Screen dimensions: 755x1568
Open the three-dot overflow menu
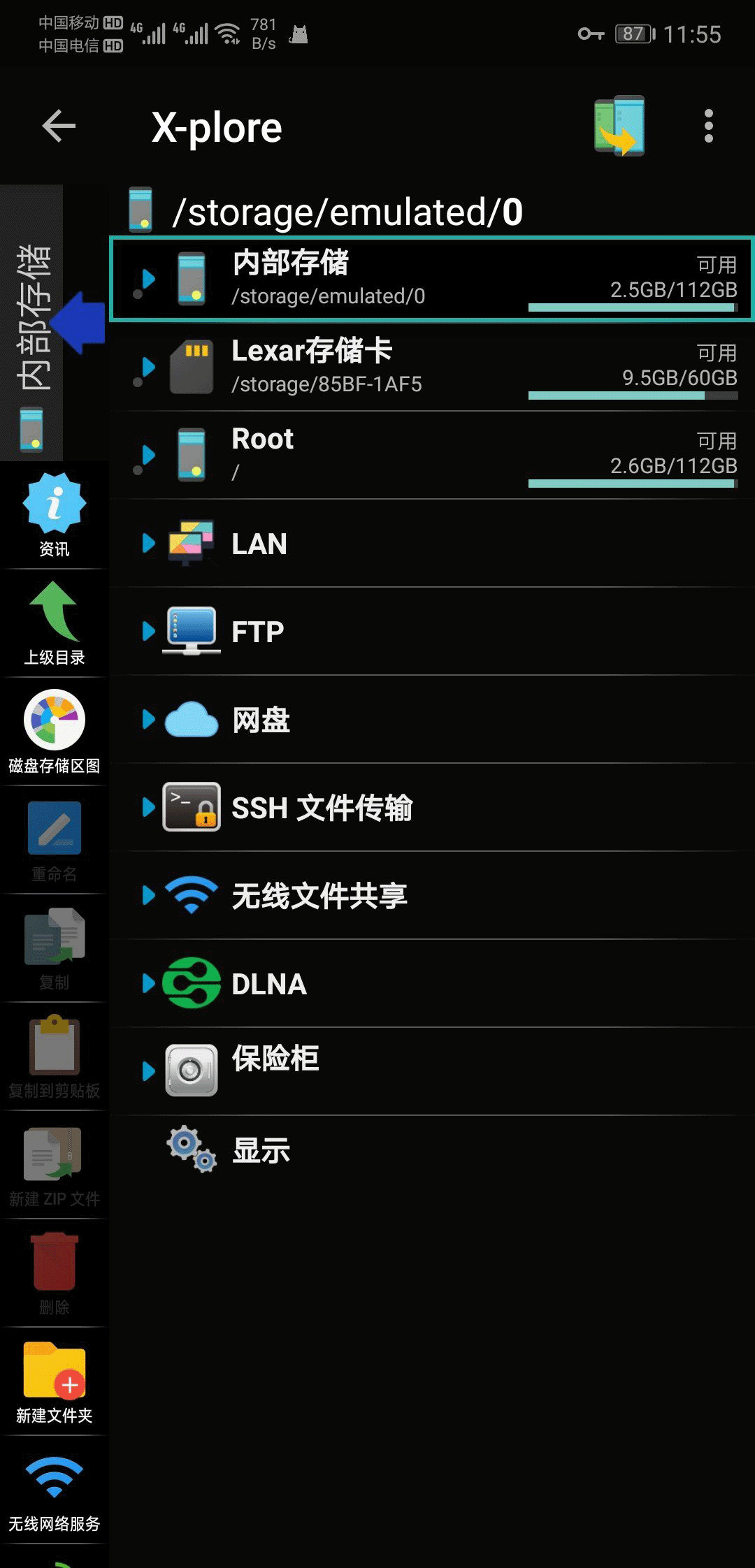[x=708, y=126]
